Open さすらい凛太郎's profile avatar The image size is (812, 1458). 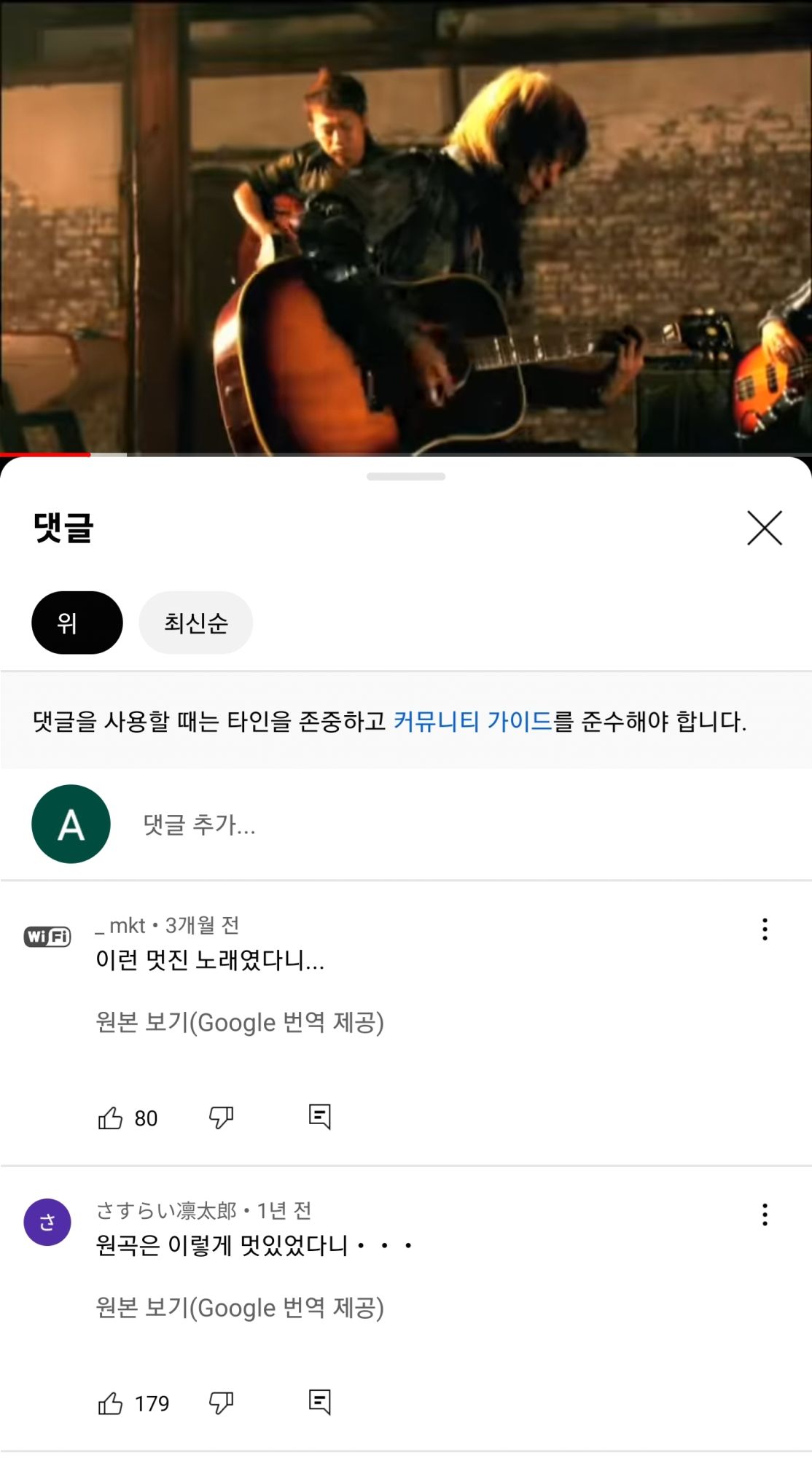(x=47, y=1223)
